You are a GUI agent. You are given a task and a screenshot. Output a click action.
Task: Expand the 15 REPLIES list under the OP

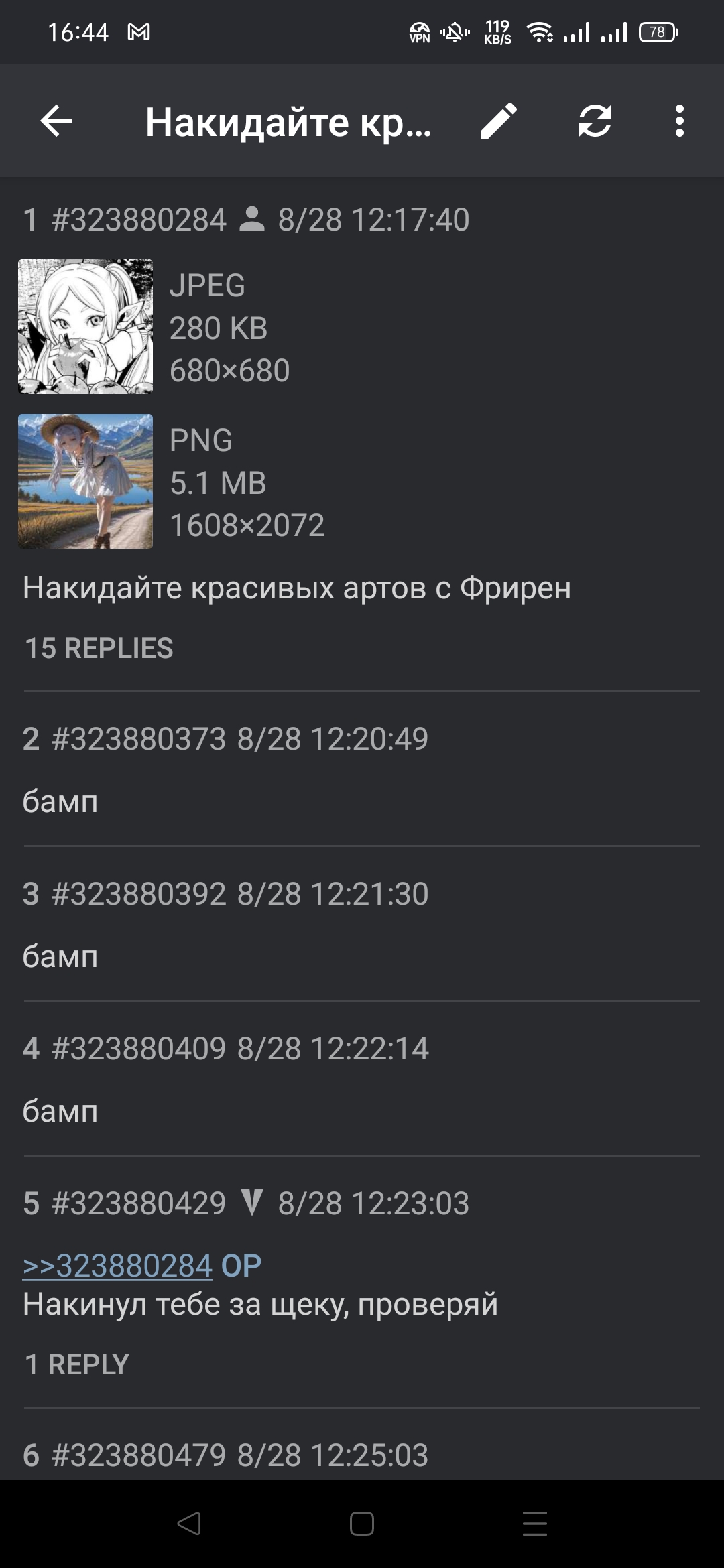98,647
